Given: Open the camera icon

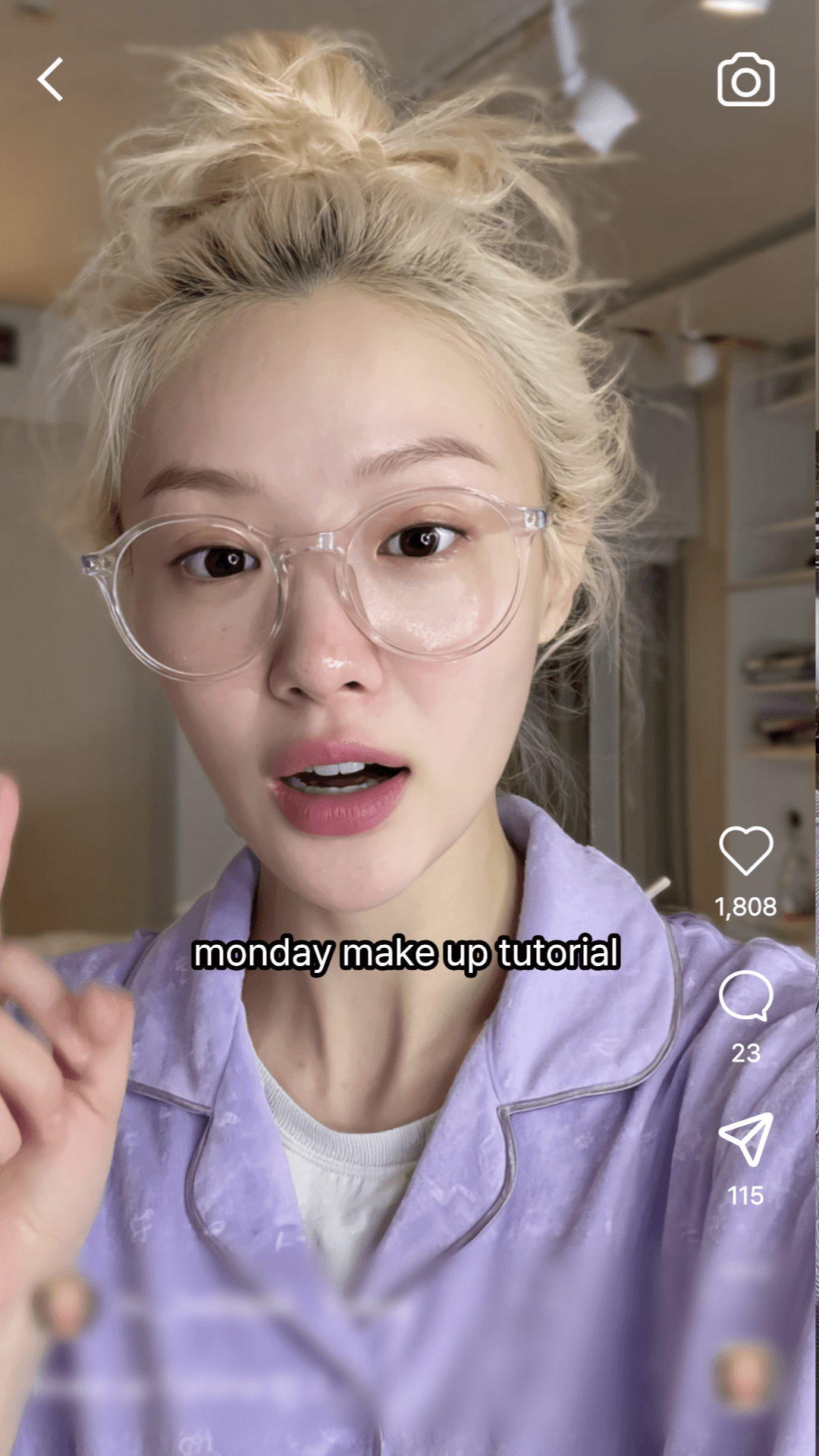Looking at the screenshot, I should (745, 80).
